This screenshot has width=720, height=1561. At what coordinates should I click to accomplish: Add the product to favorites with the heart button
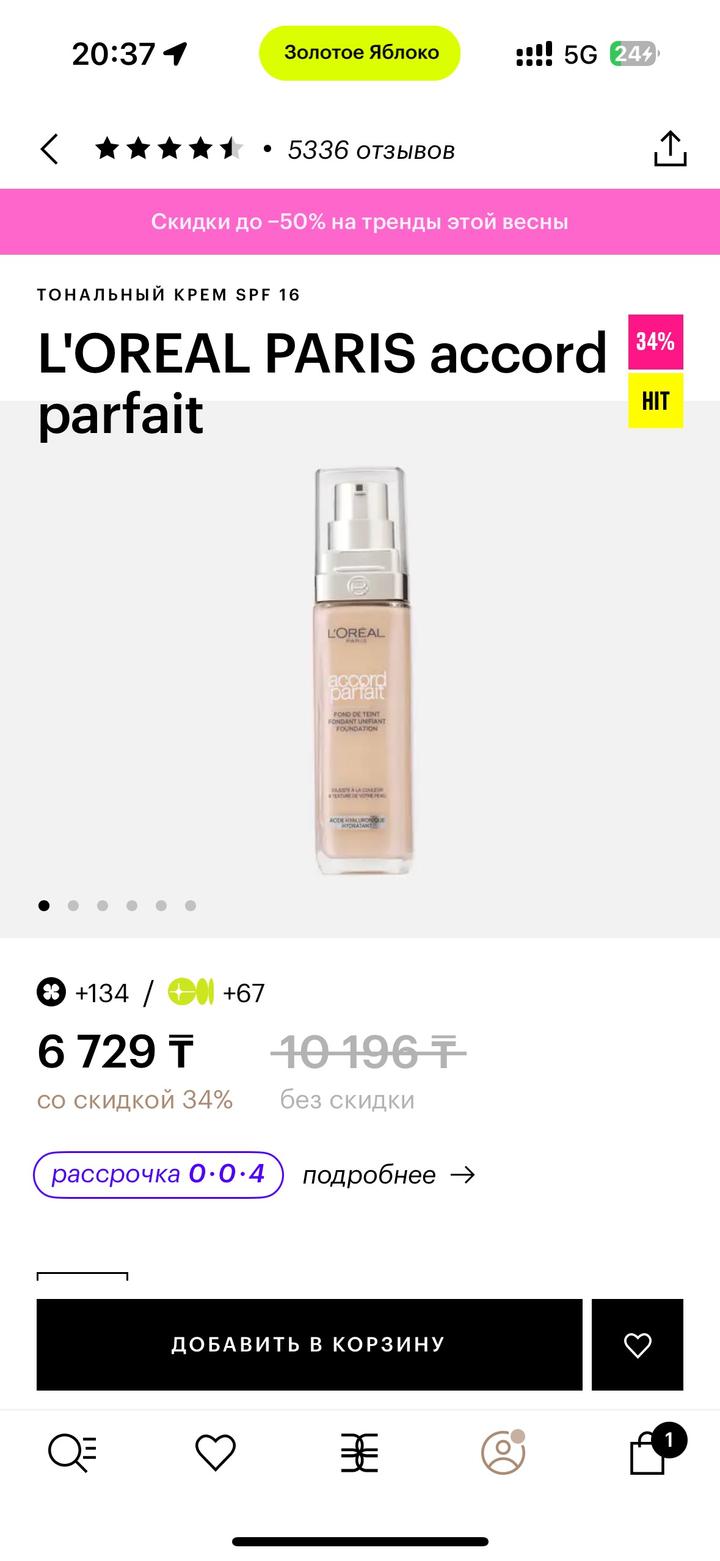click(x=637, y=1344)
